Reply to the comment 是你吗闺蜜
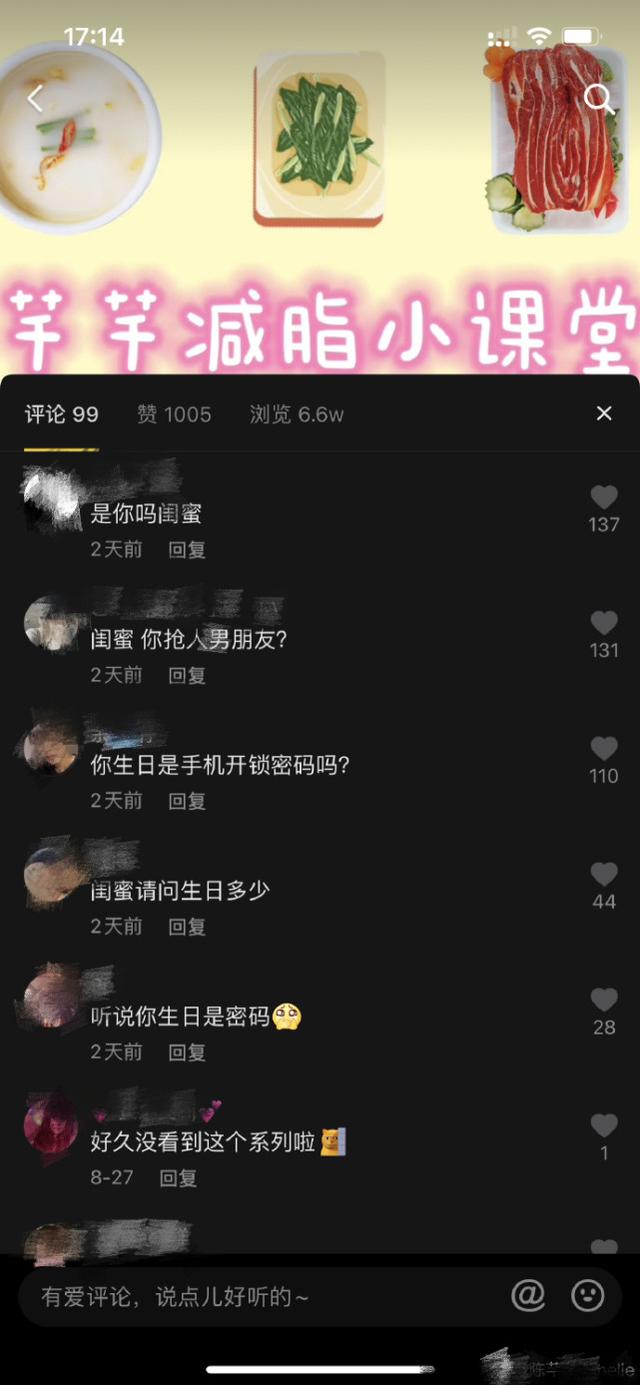The height and width of the screenshot is (1385, 640). click(x=187, y=550)
